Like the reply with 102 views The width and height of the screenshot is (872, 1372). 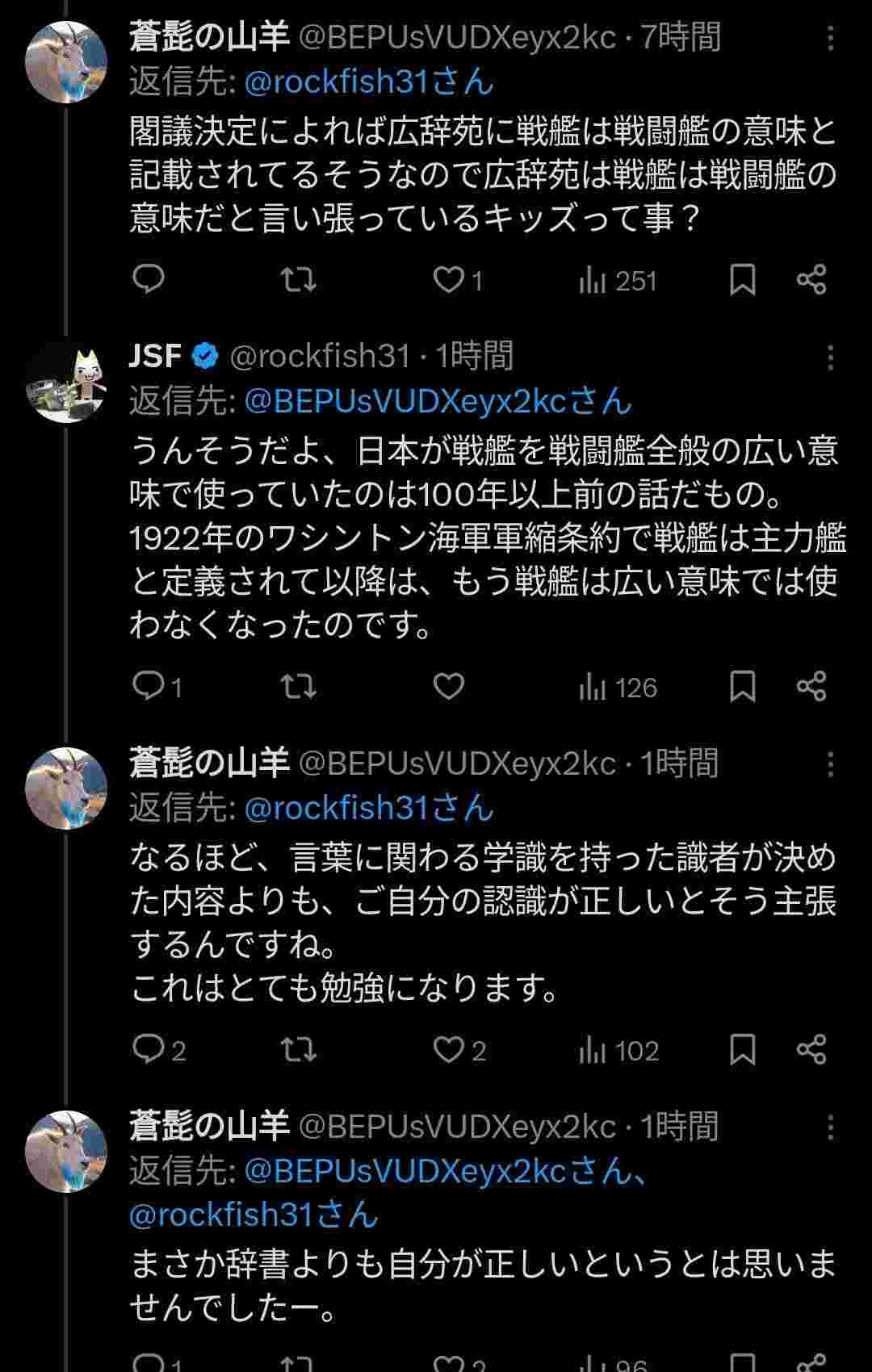click(x=448, y=1050)
